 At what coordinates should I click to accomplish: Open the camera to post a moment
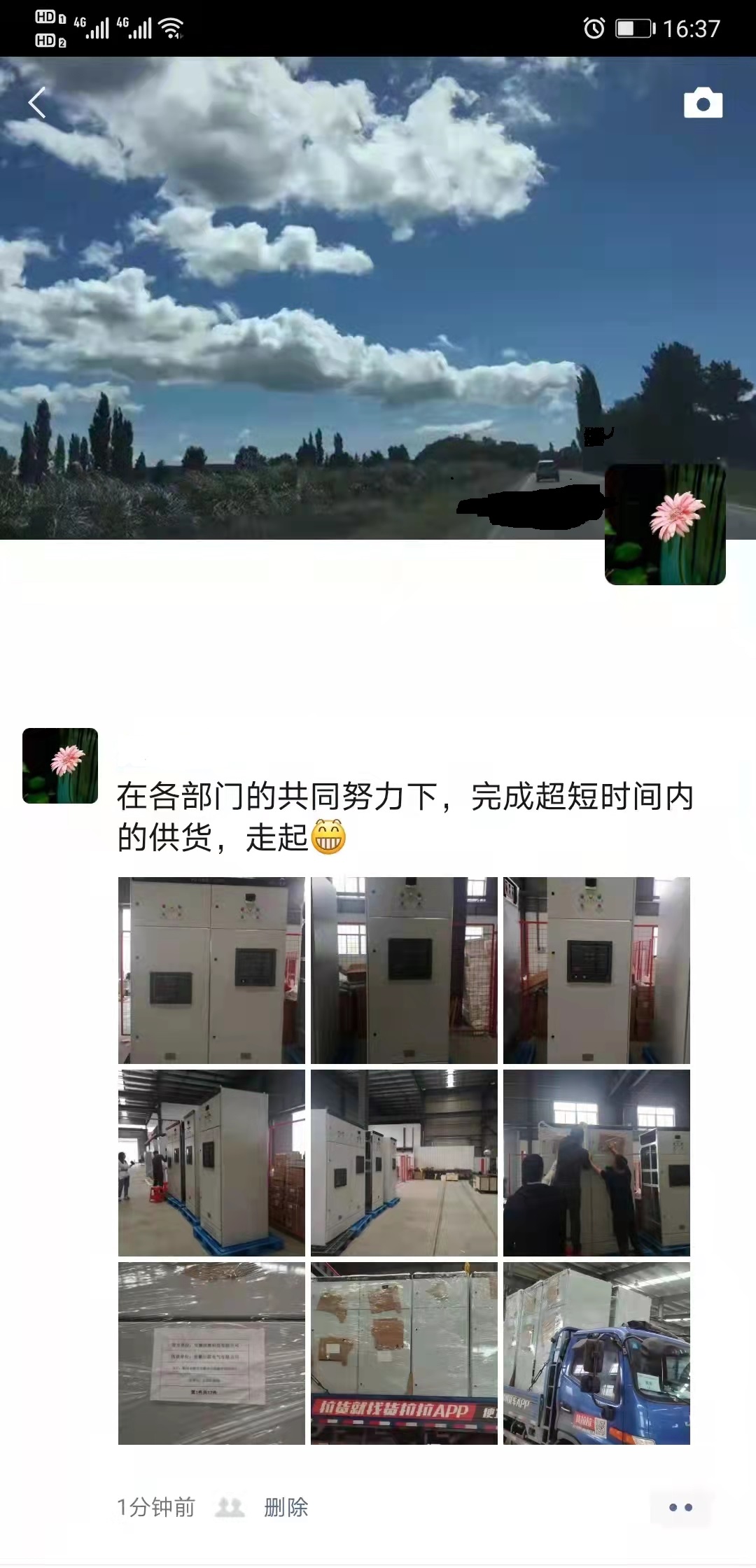coord(703,103)
